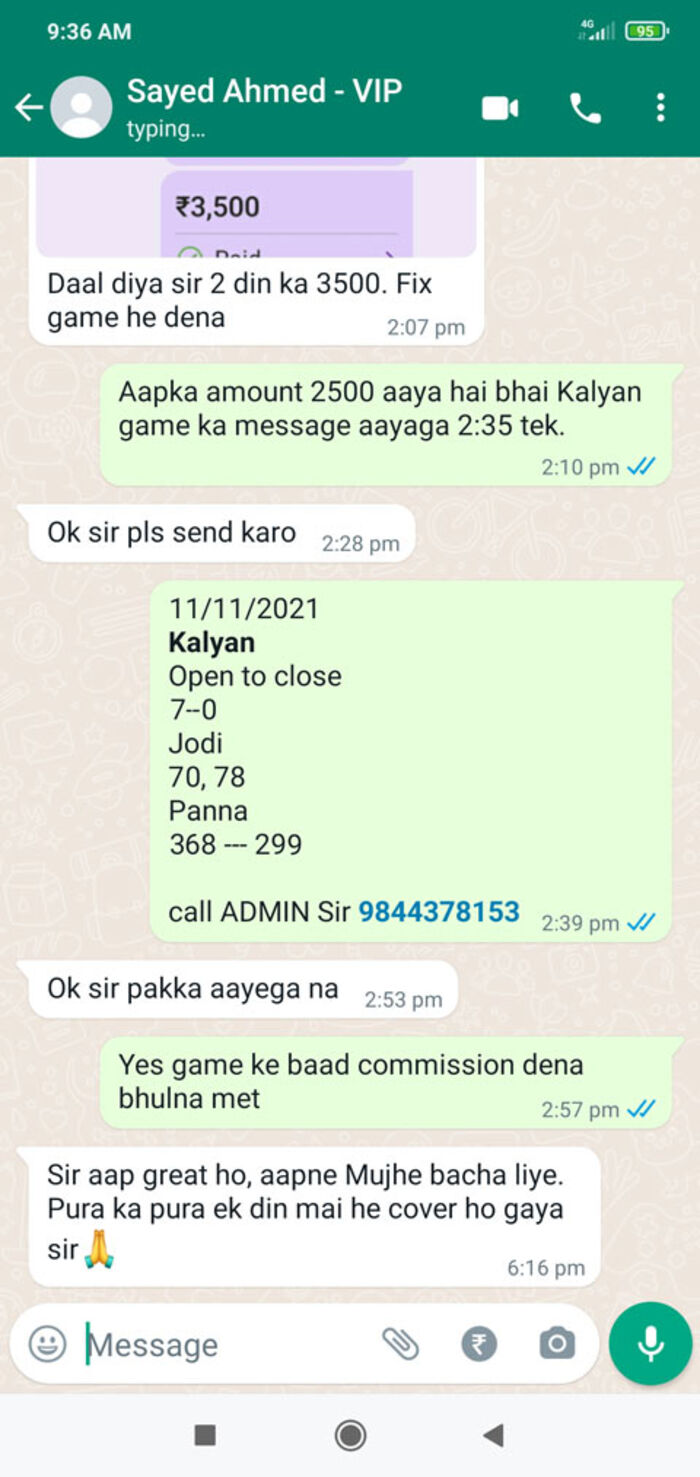Image resolution: width=700 pixels, height=1477 pixels.
Task: Attach a file with the paperclip
Action: [400, 1344]
